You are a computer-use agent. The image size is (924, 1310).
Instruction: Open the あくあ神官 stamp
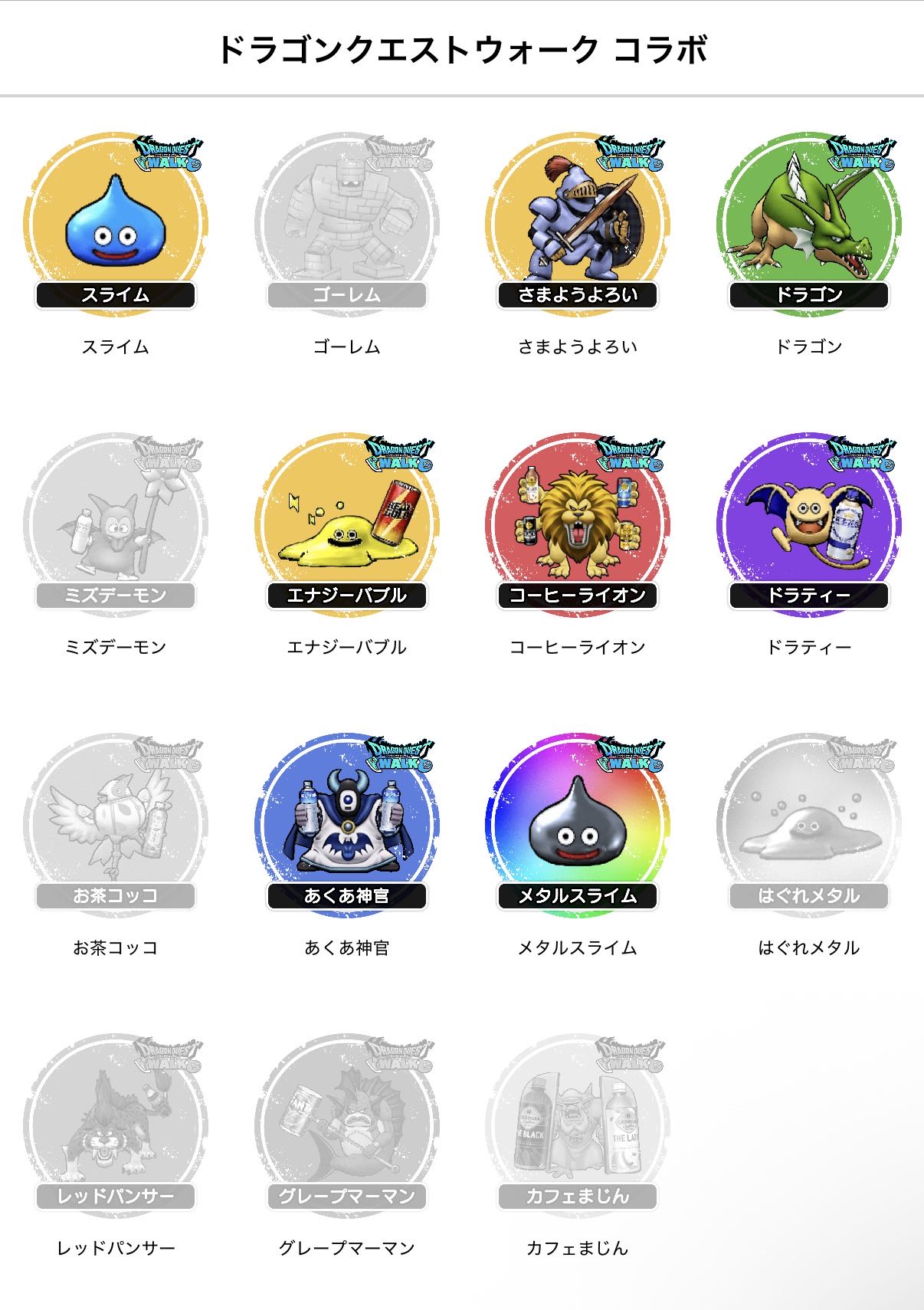[x=347, y=824]
